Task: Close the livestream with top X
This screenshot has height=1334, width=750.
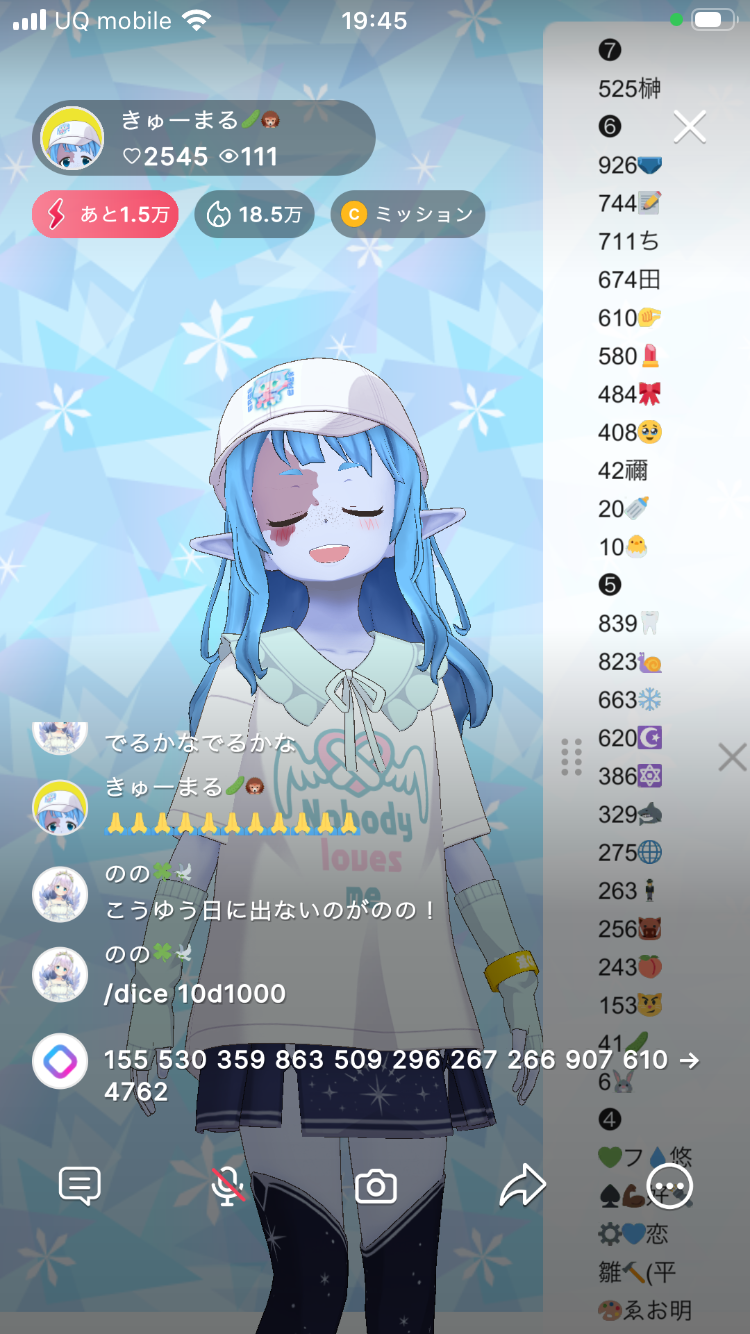Action: tap(689, 127)
